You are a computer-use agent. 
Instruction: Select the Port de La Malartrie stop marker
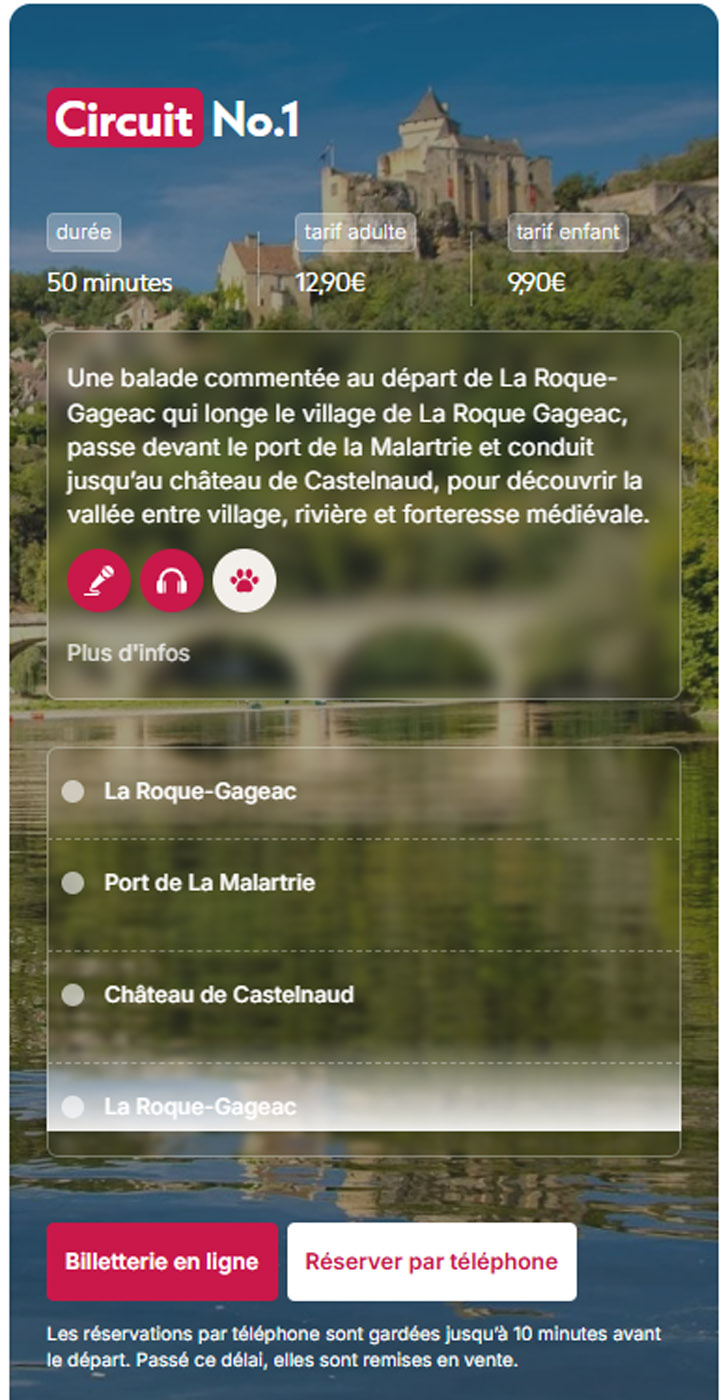73,883
